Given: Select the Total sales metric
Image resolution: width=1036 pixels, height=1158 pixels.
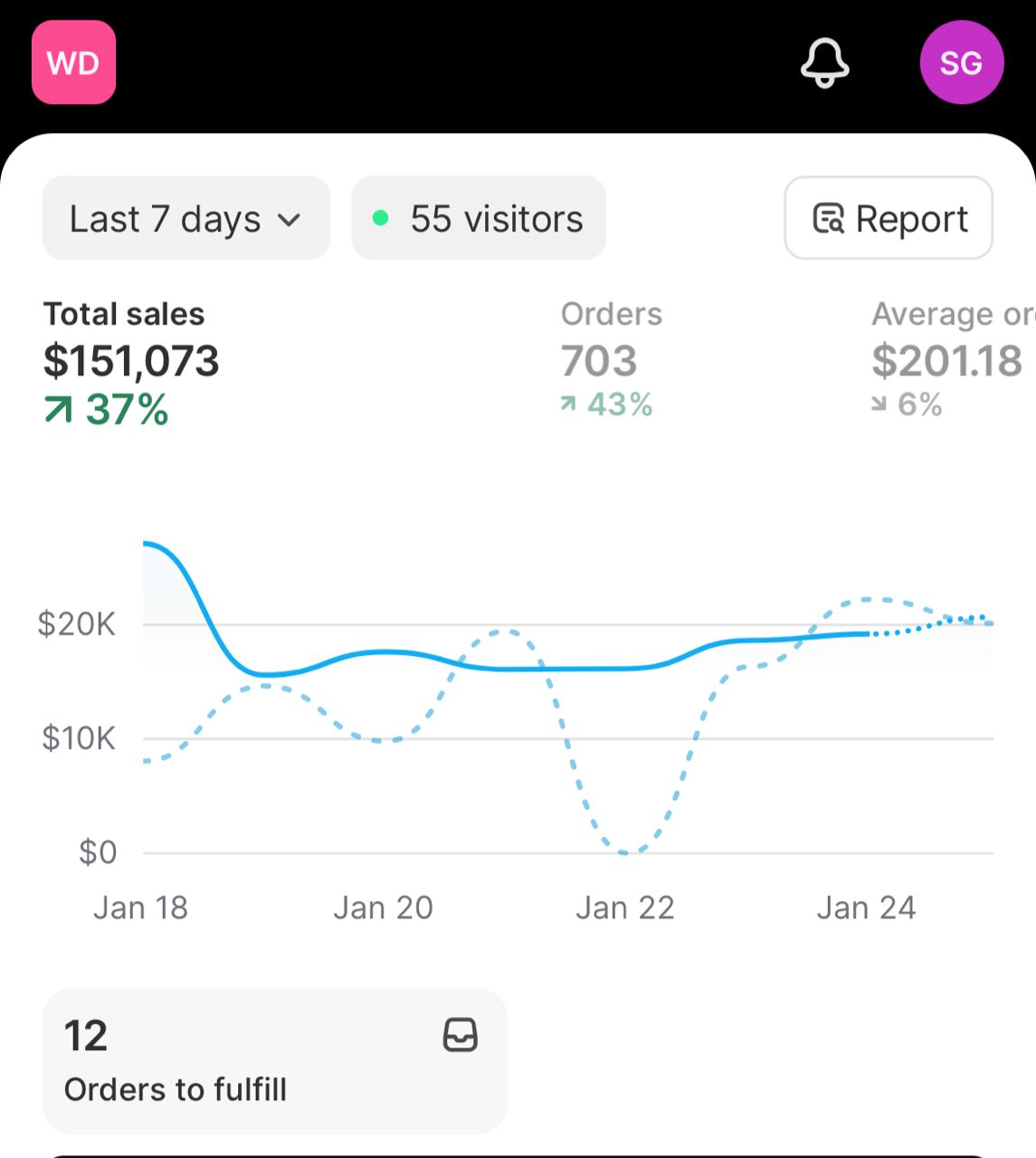Looking at the screenshot, I should (x=131, y=363).
